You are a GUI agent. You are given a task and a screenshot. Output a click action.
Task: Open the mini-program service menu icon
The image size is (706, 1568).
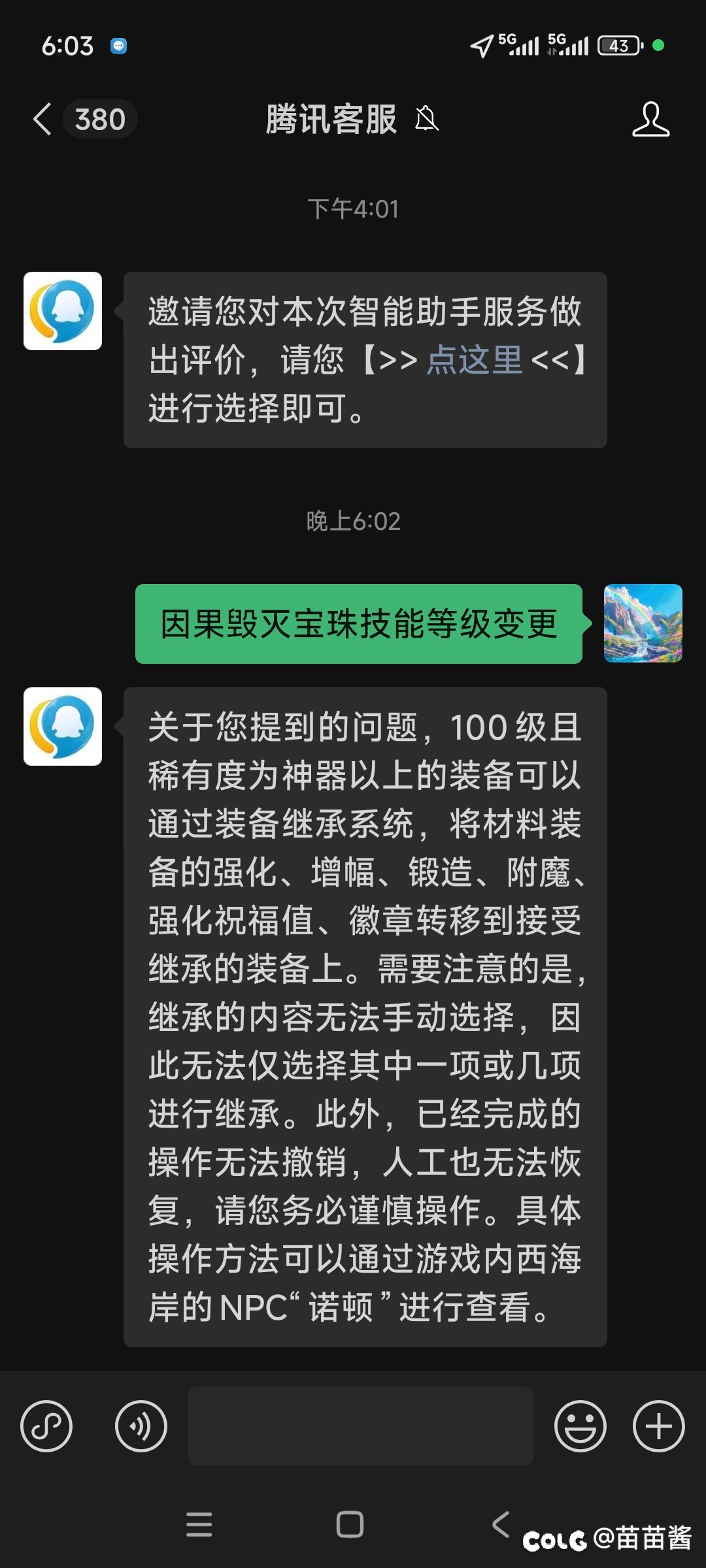46,1426
